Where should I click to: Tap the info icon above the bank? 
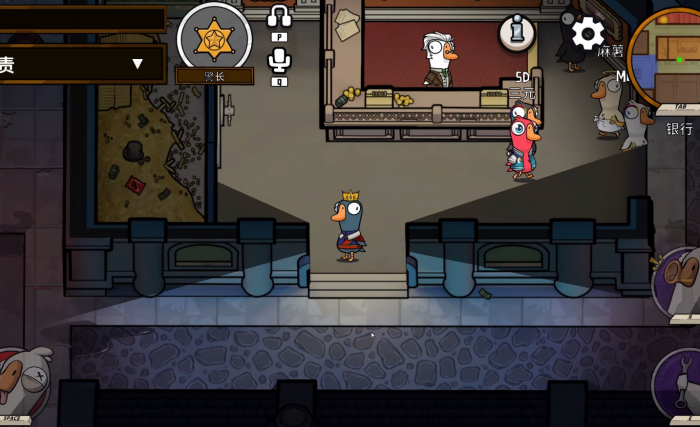[517, 33]
